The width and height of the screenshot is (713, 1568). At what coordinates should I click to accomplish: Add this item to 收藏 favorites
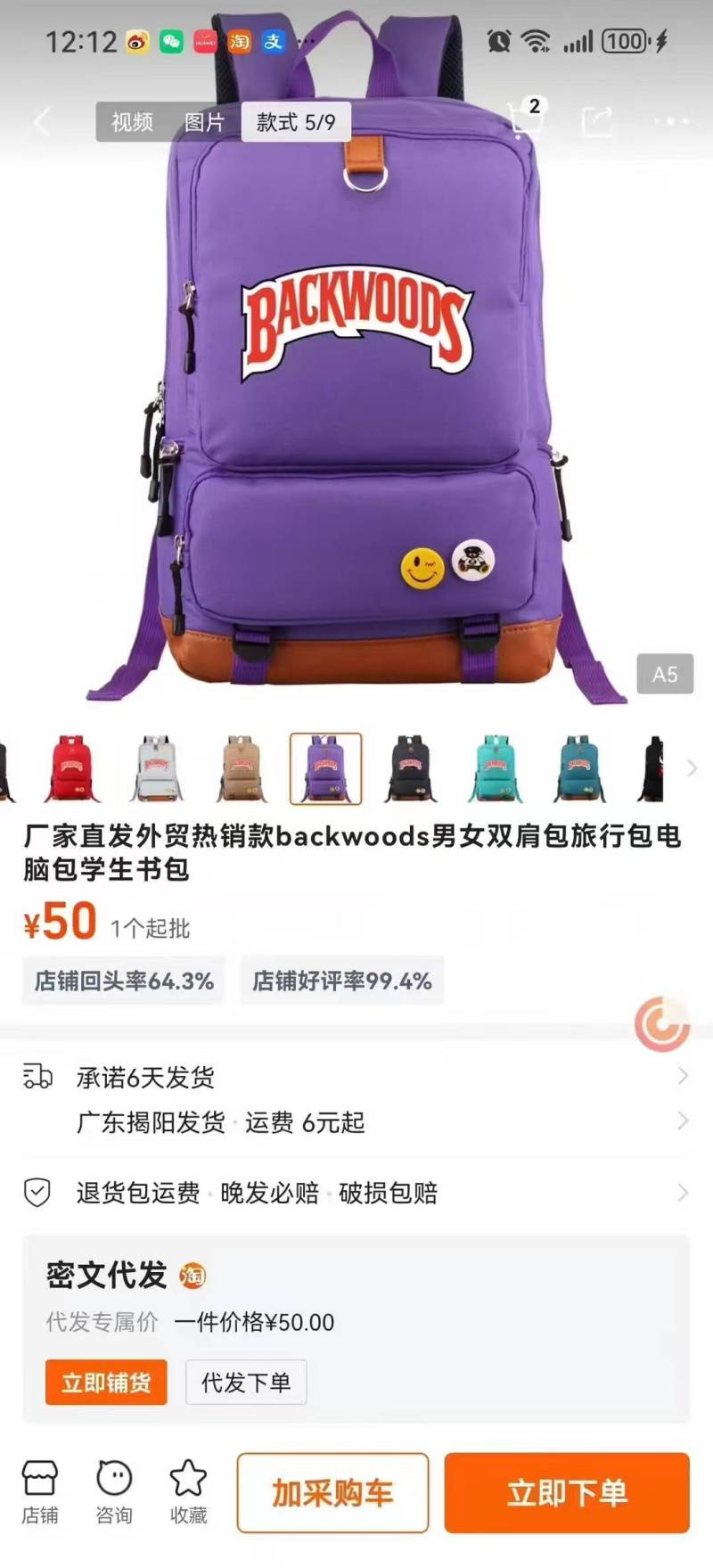188,1493
